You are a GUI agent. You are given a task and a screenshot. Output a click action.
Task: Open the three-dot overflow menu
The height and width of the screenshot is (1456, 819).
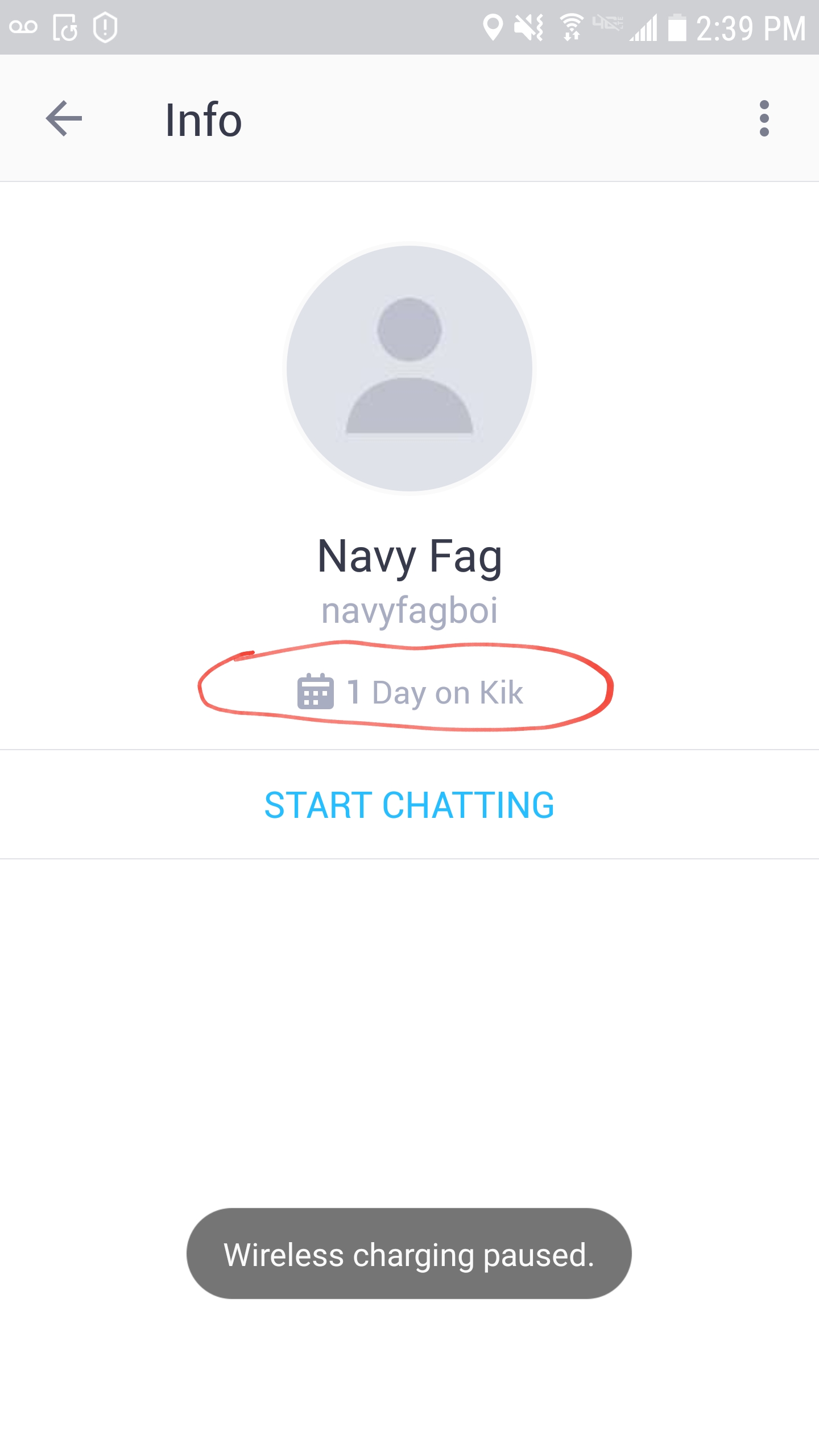click(764, 118)
